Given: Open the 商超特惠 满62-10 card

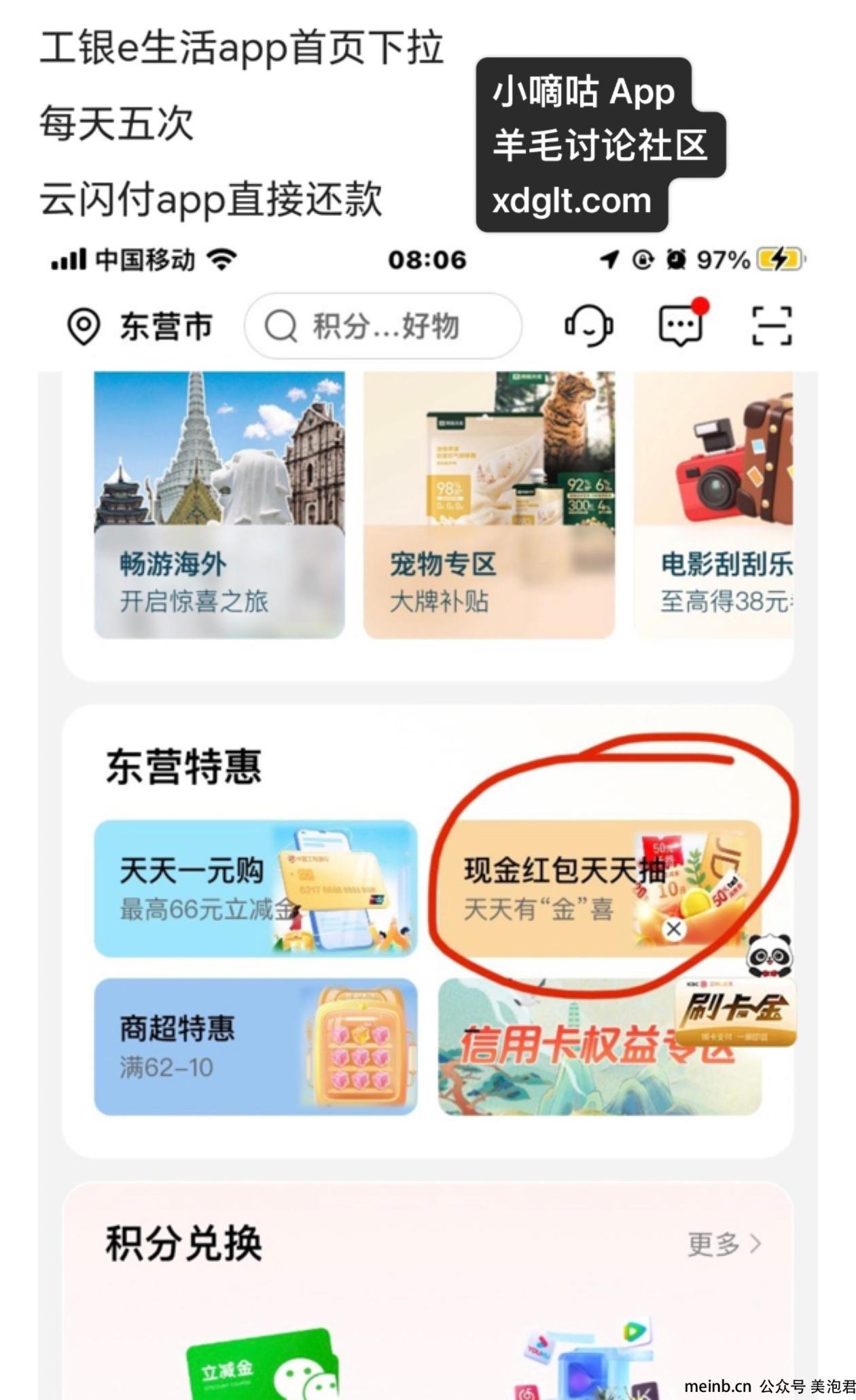Looking at the screenshot, I should coord(255,1047).
